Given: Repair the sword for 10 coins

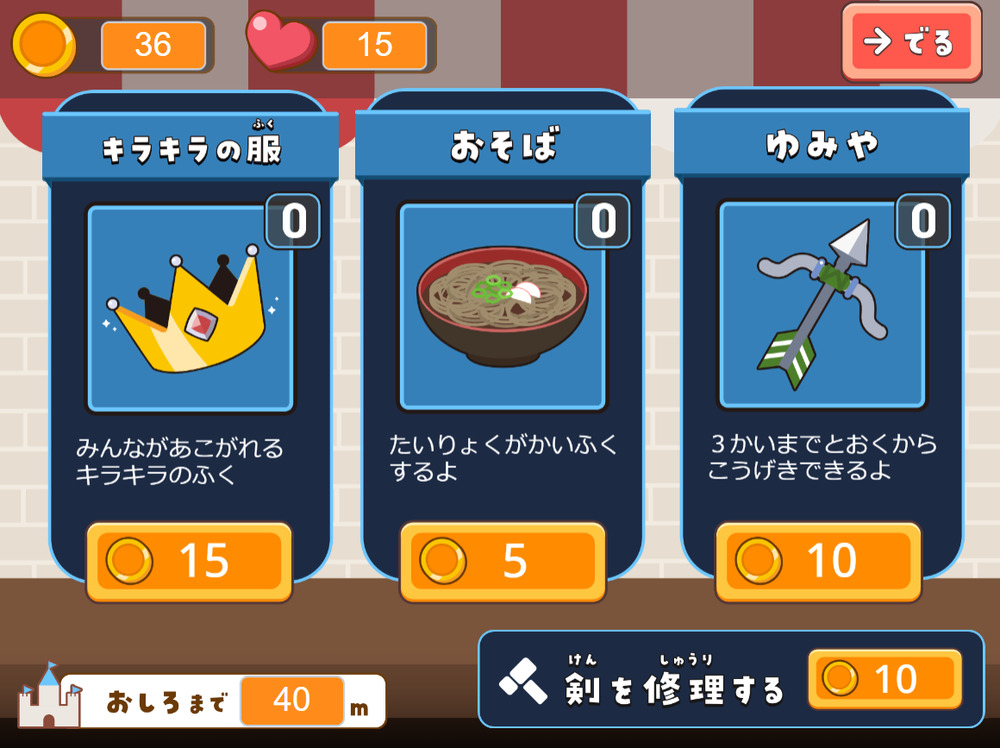Looking at the screenshot, I should point(884,679).
